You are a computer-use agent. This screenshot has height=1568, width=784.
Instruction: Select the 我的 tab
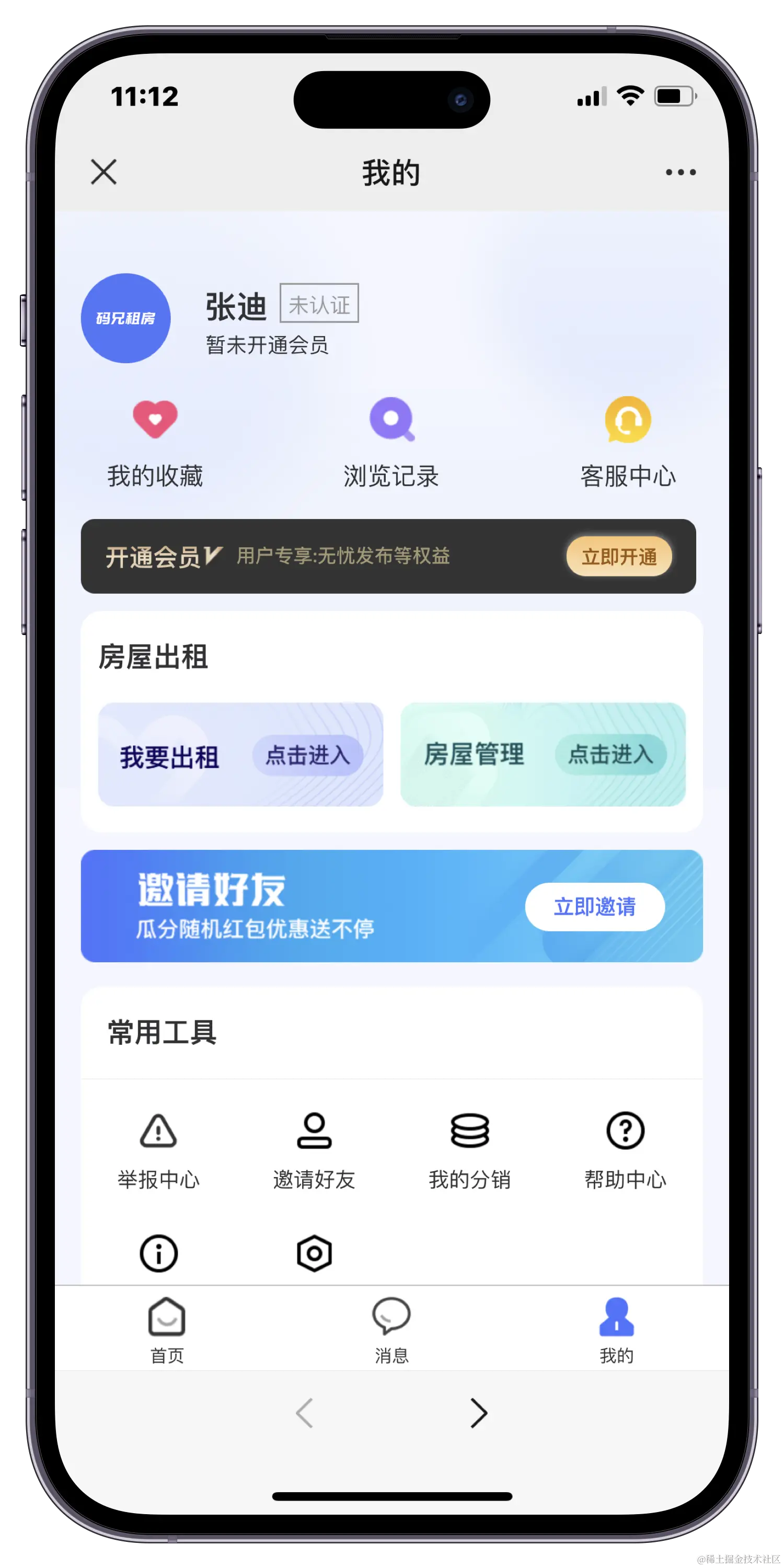616,1331
